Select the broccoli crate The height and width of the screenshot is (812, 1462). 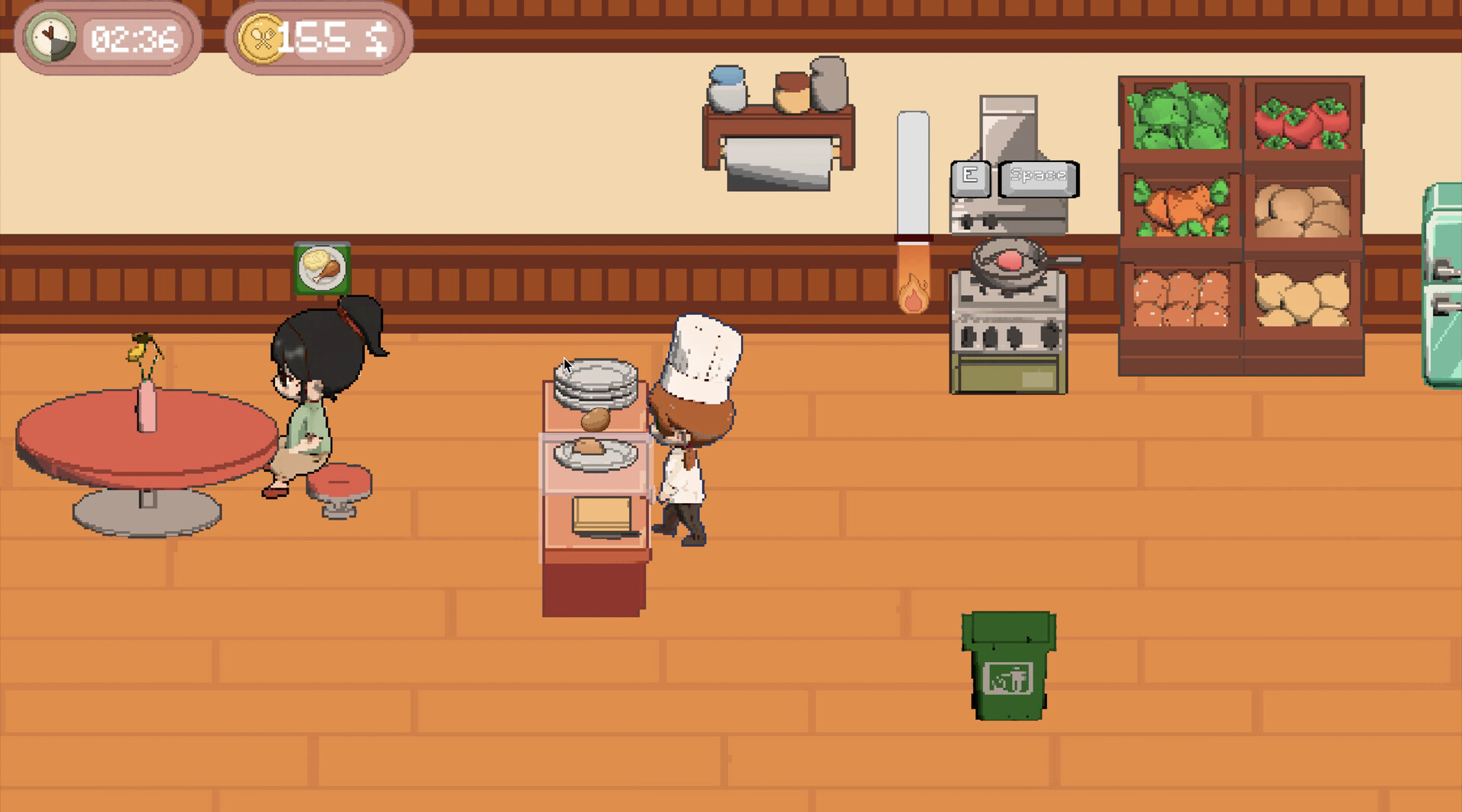click(1180, 118)
